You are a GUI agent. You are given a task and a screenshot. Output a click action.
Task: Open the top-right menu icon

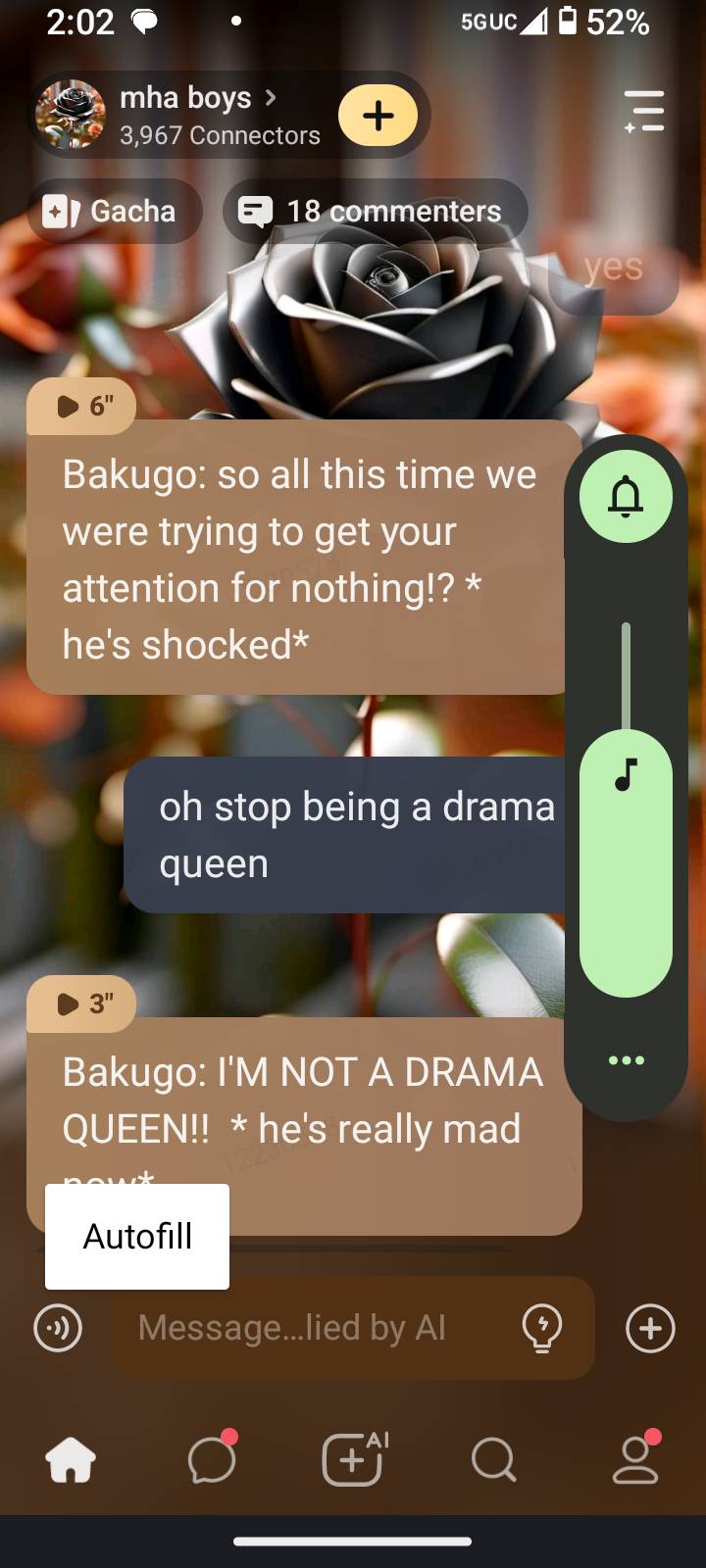[x=644, y=111]
